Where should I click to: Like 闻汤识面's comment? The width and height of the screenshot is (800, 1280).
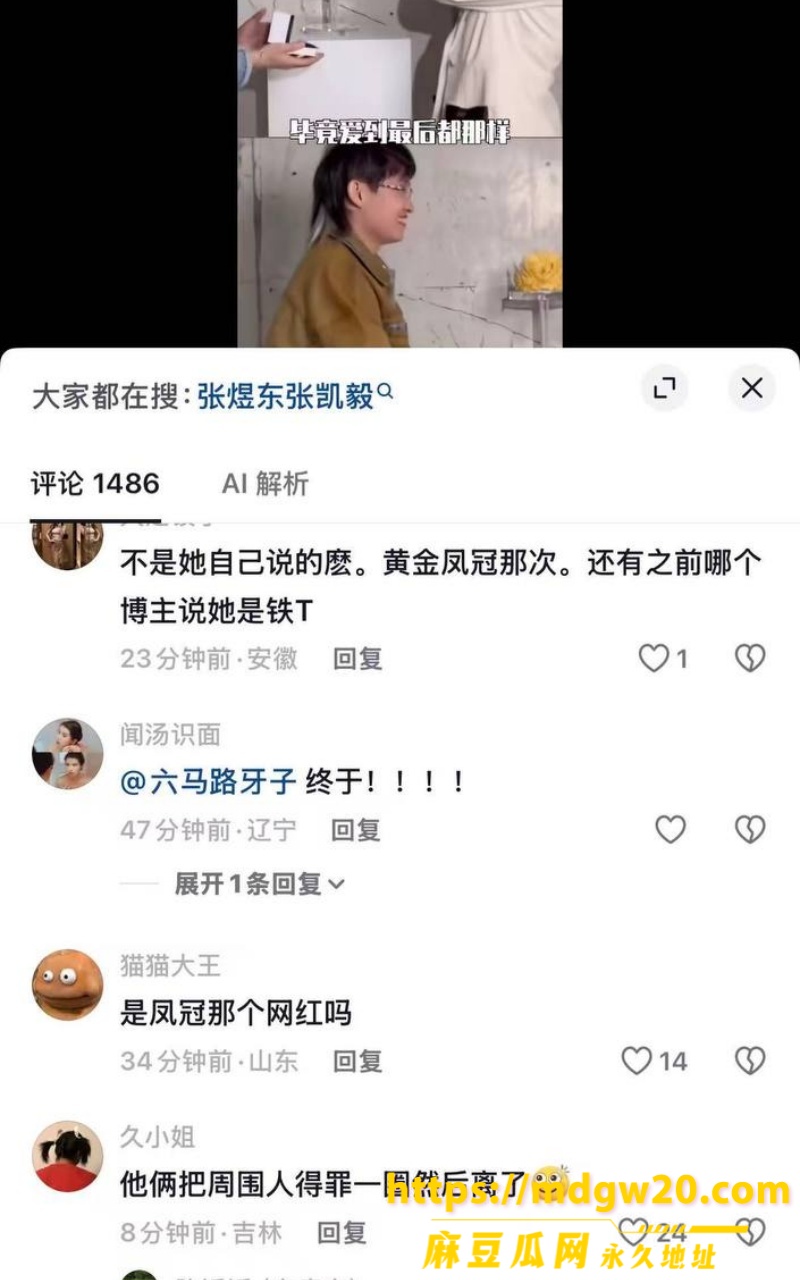pyautogui.click(x=670, y=829)
